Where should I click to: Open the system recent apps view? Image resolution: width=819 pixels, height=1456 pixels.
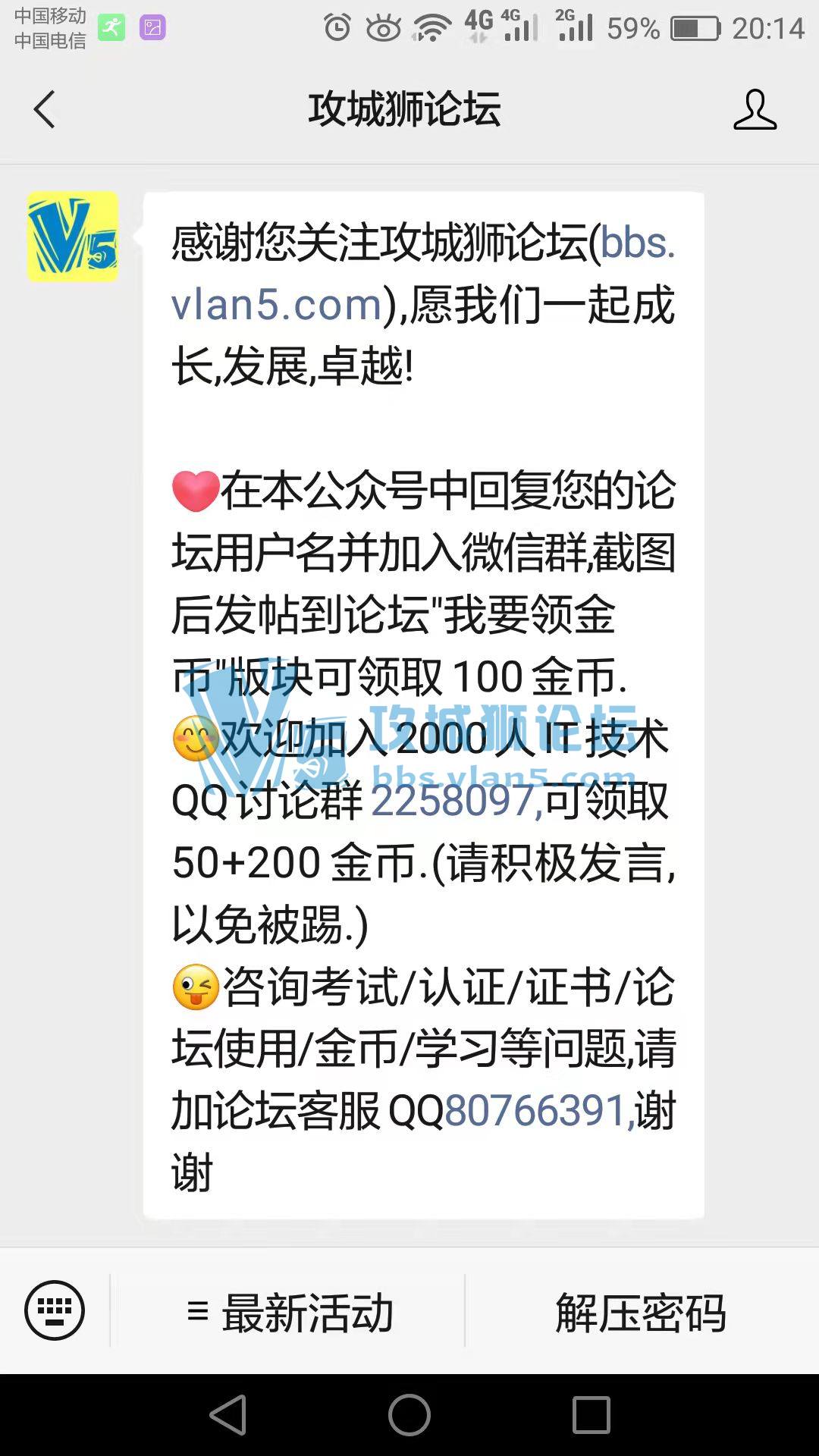(x=591, y=1415)
